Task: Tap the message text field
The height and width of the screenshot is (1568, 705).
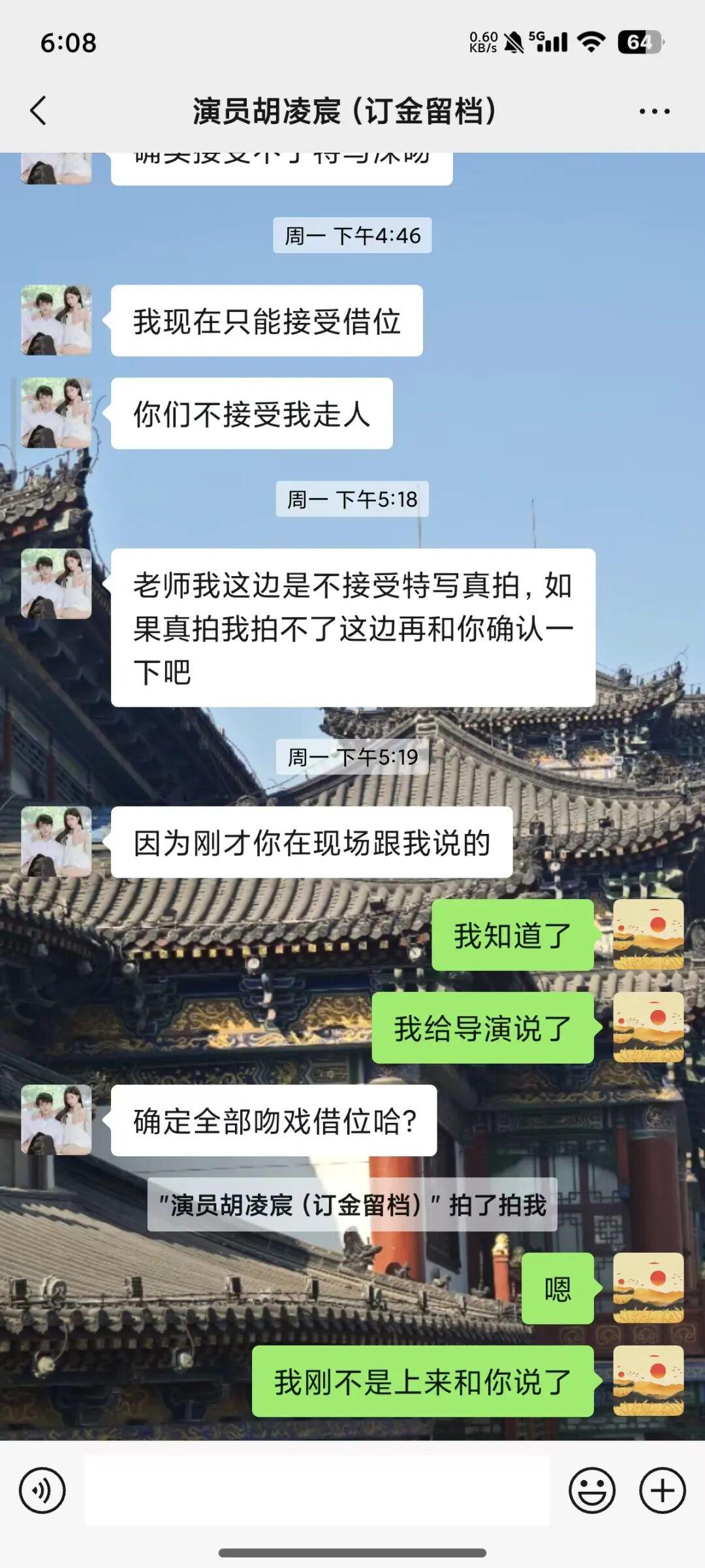Action: pos(317,1490)
